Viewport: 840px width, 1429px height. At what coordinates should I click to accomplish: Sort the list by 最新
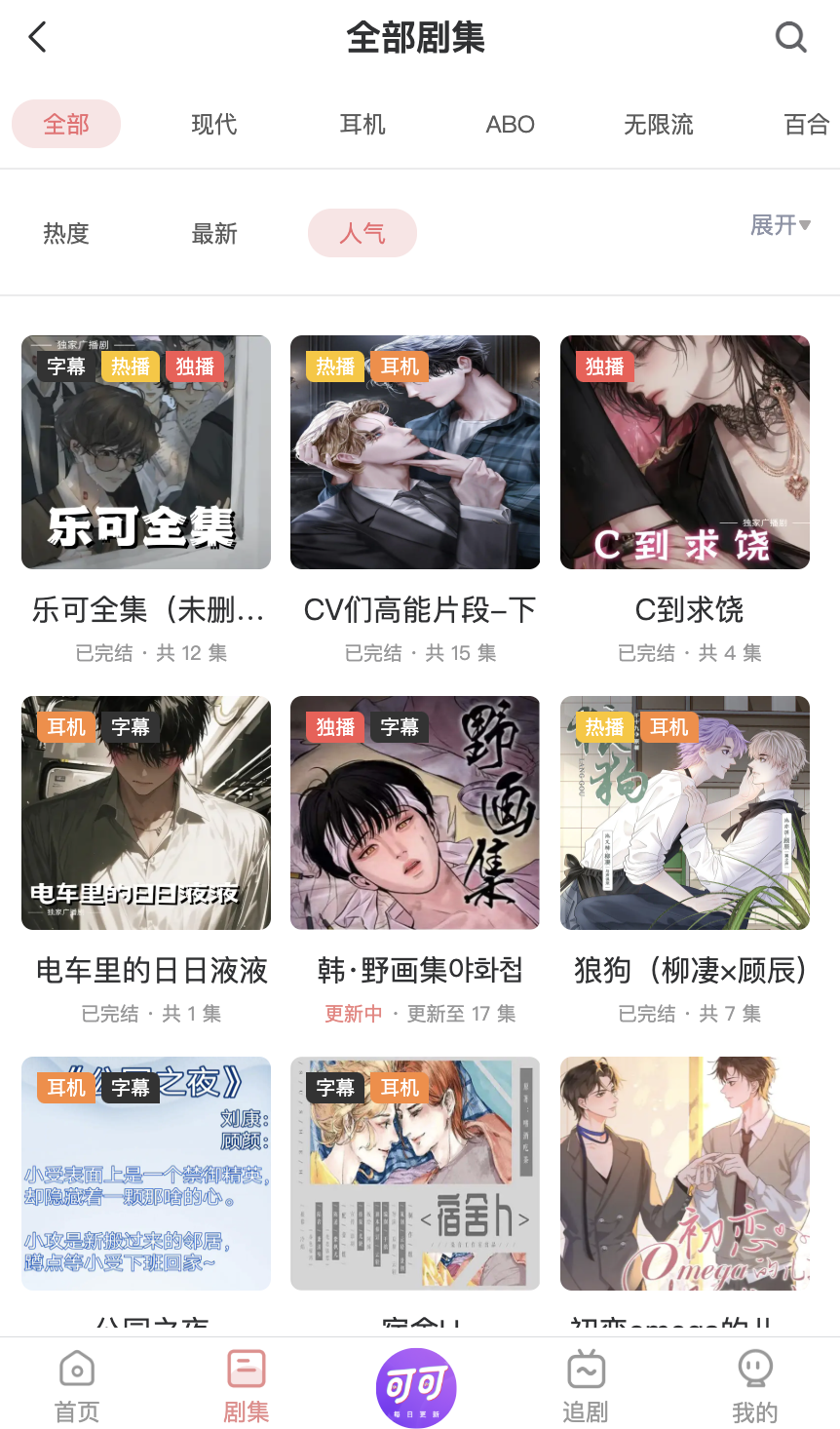click(214, 234)
